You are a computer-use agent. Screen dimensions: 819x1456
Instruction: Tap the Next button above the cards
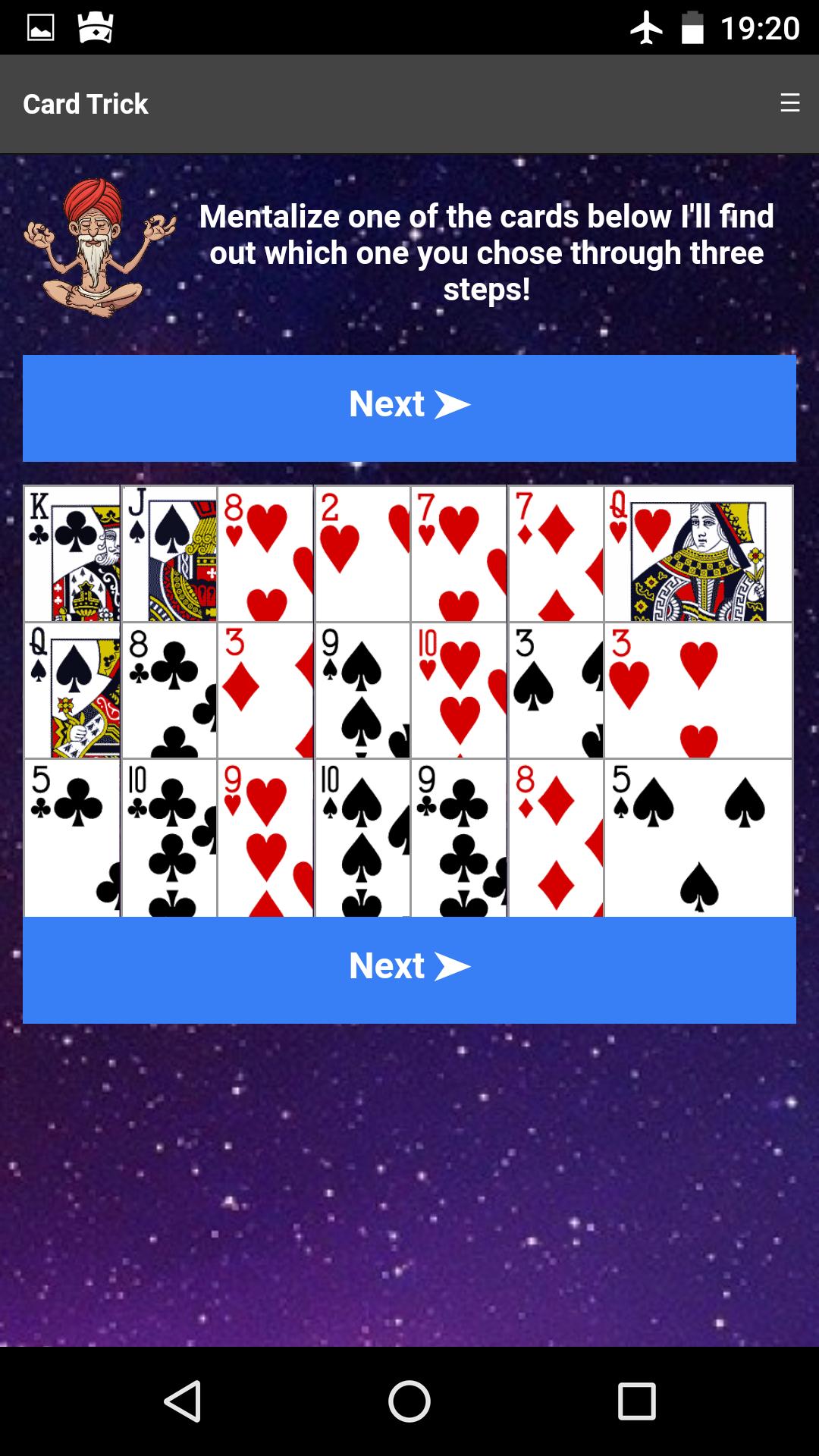pos(409,407)
